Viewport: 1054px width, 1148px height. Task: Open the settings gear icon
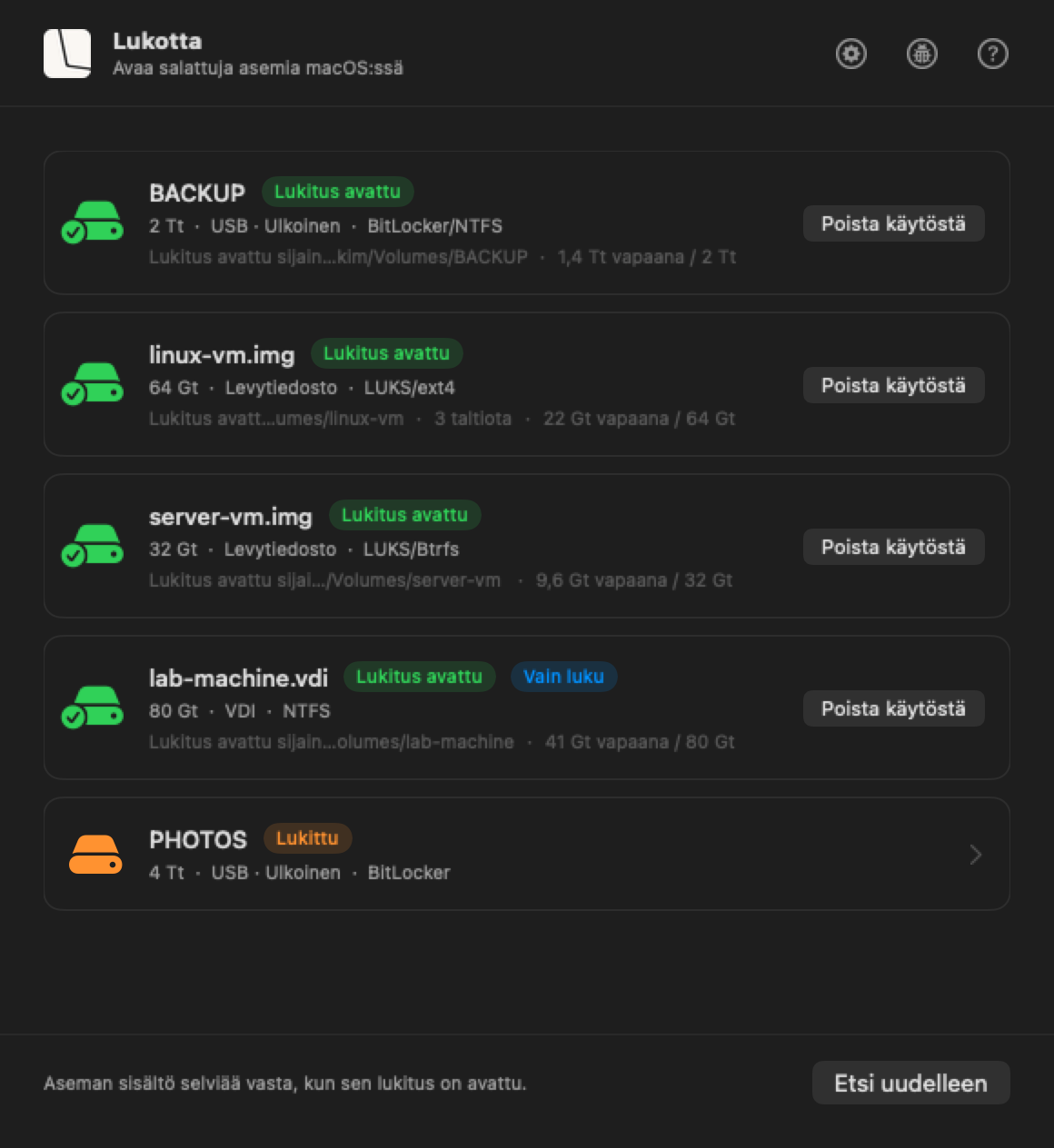coord(850,54)
